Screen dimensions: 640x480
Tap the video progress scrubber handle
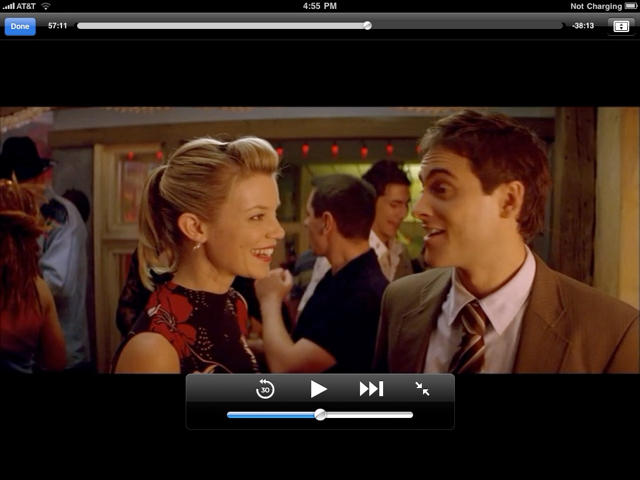pyautogui.click(x=367, y=25)
